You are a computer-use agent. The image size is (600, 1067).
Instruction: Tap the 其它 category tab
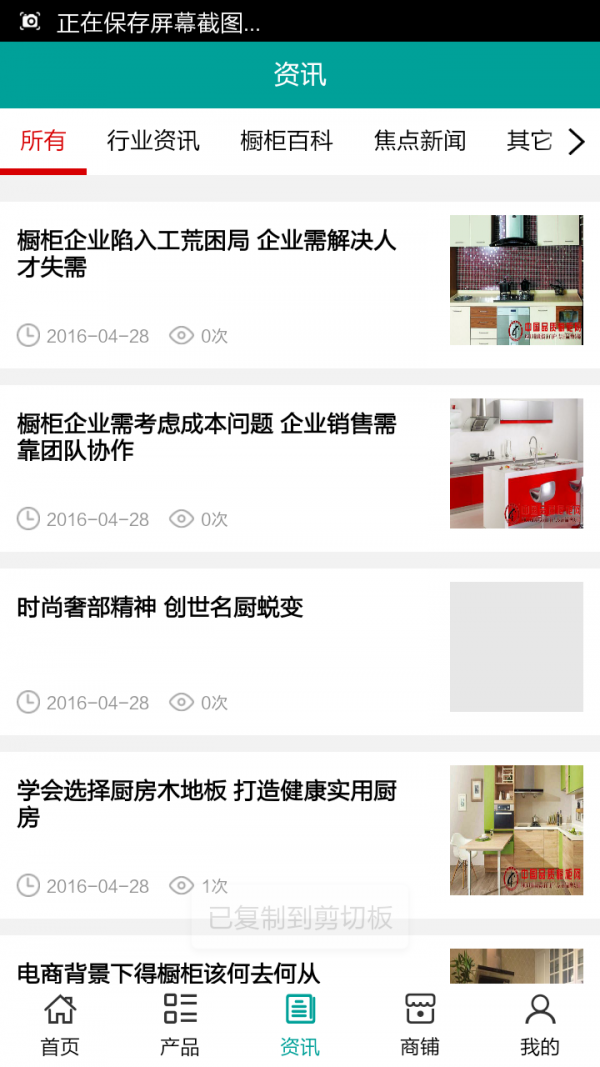pos(529,141)
